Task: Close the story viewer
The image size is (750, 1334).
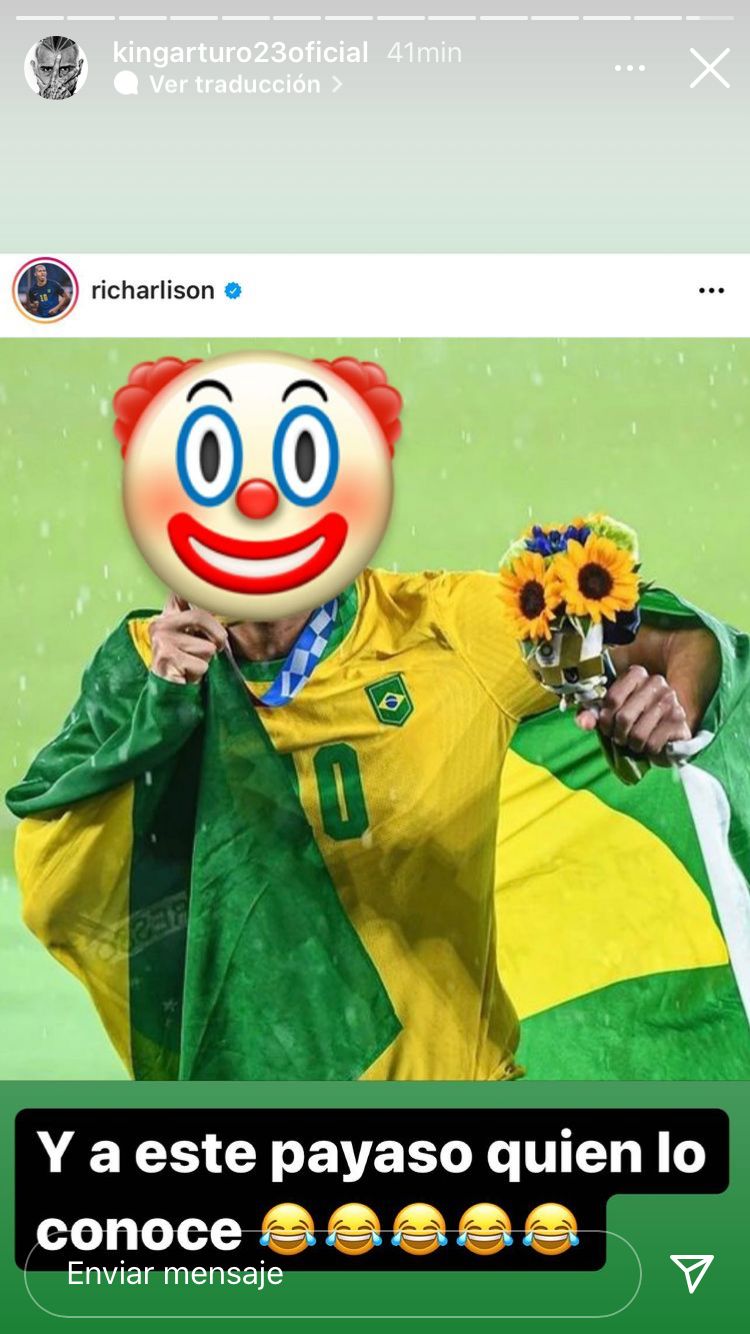Action: (709, 68)
